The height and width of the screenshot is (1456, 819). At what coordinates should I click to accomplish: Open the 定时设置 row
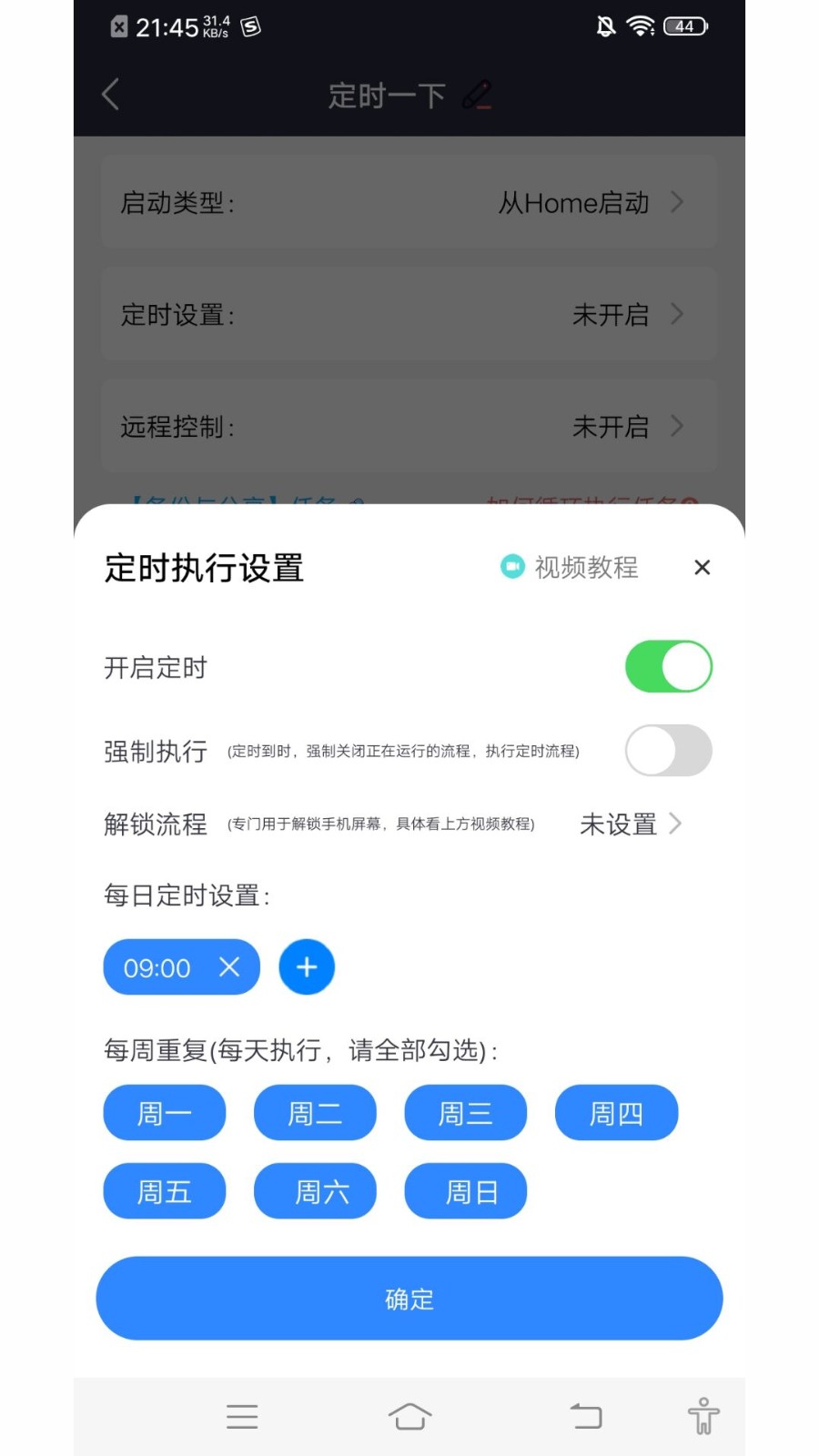click(x=409, y=314)
